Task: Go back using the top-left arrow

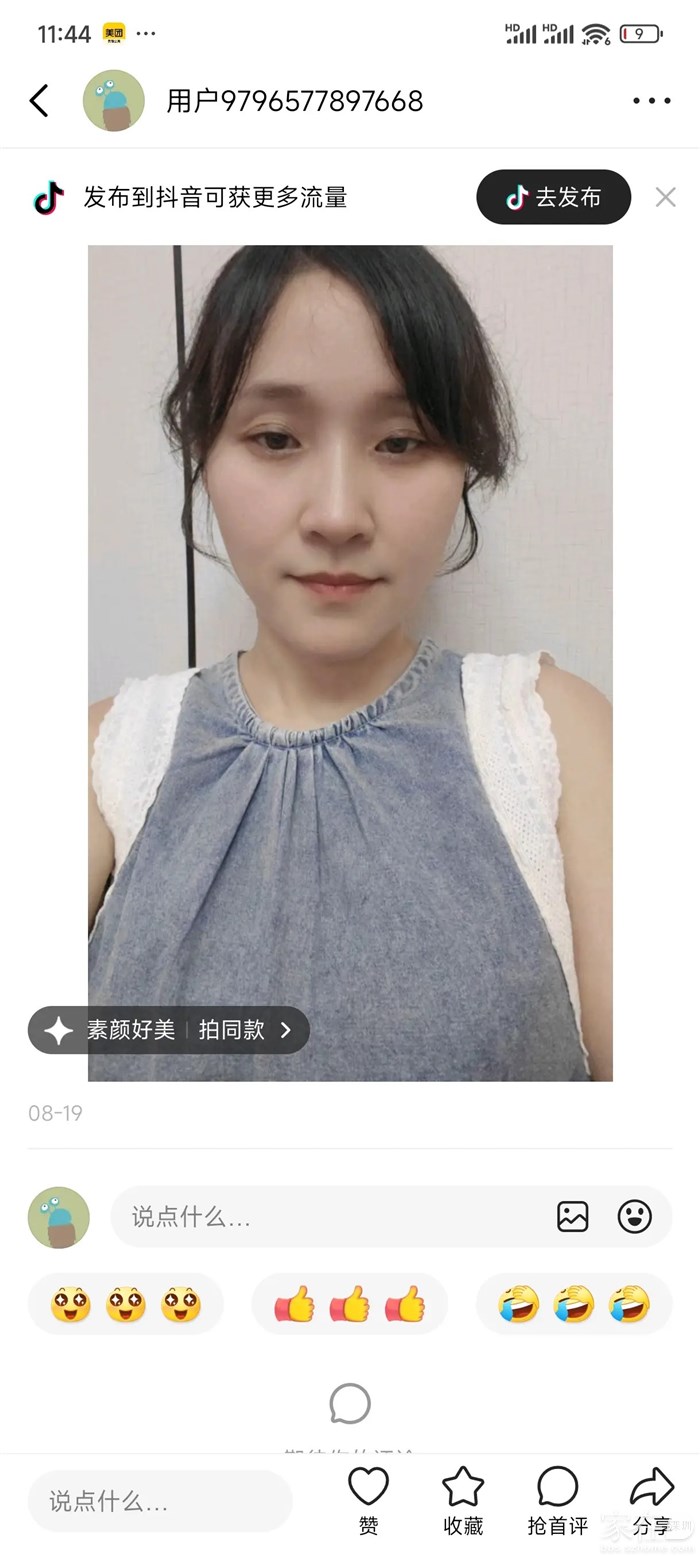Action: (39, 101)
